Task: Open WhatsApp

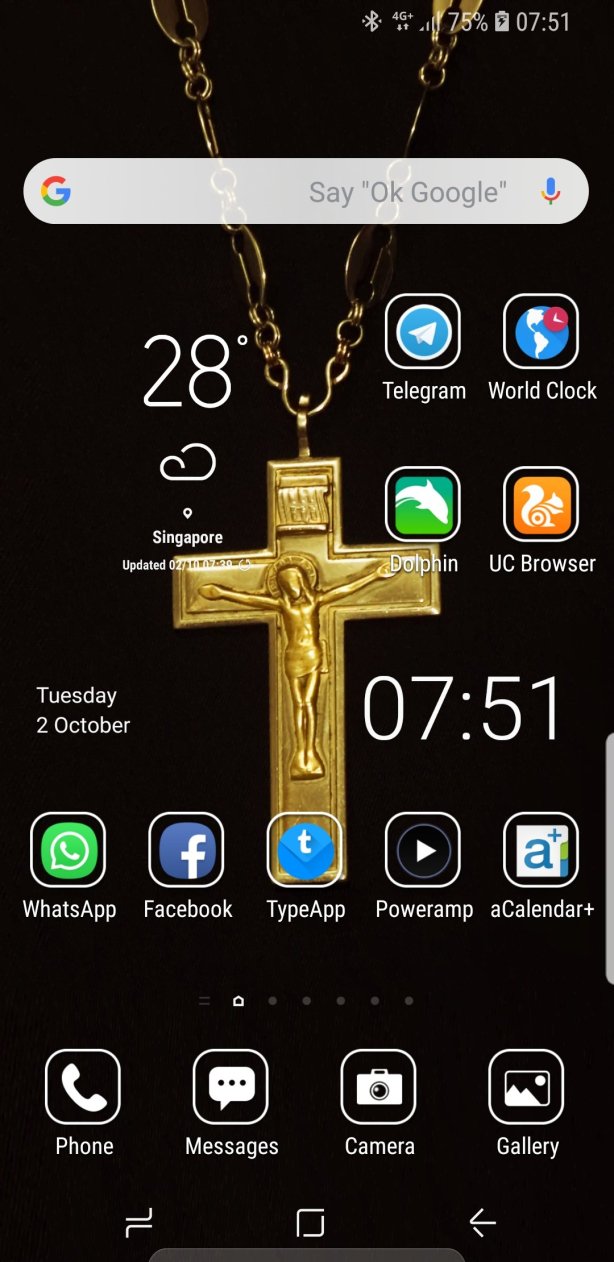Action: pos(69,850)
